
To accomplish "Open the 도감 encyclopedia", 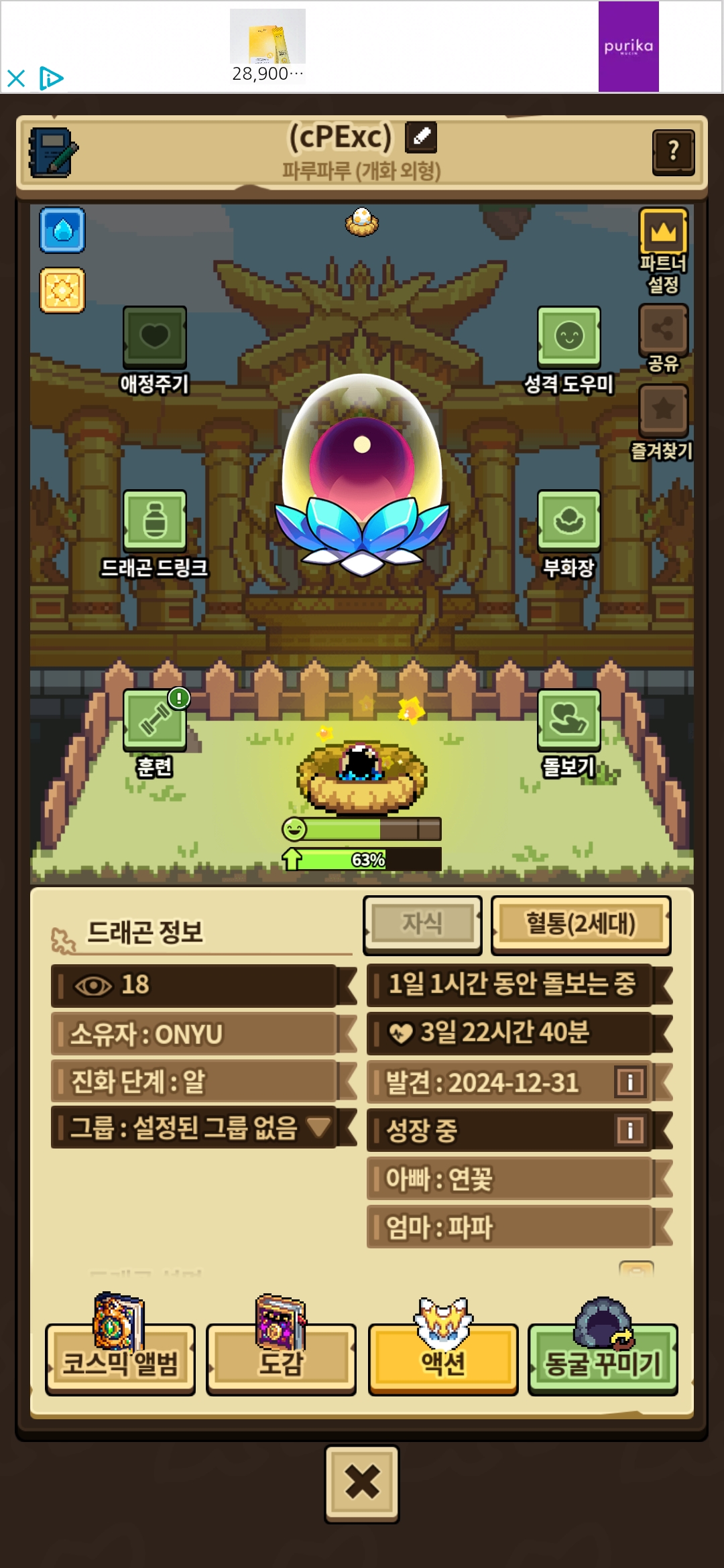I will (x=282, y=1360).
